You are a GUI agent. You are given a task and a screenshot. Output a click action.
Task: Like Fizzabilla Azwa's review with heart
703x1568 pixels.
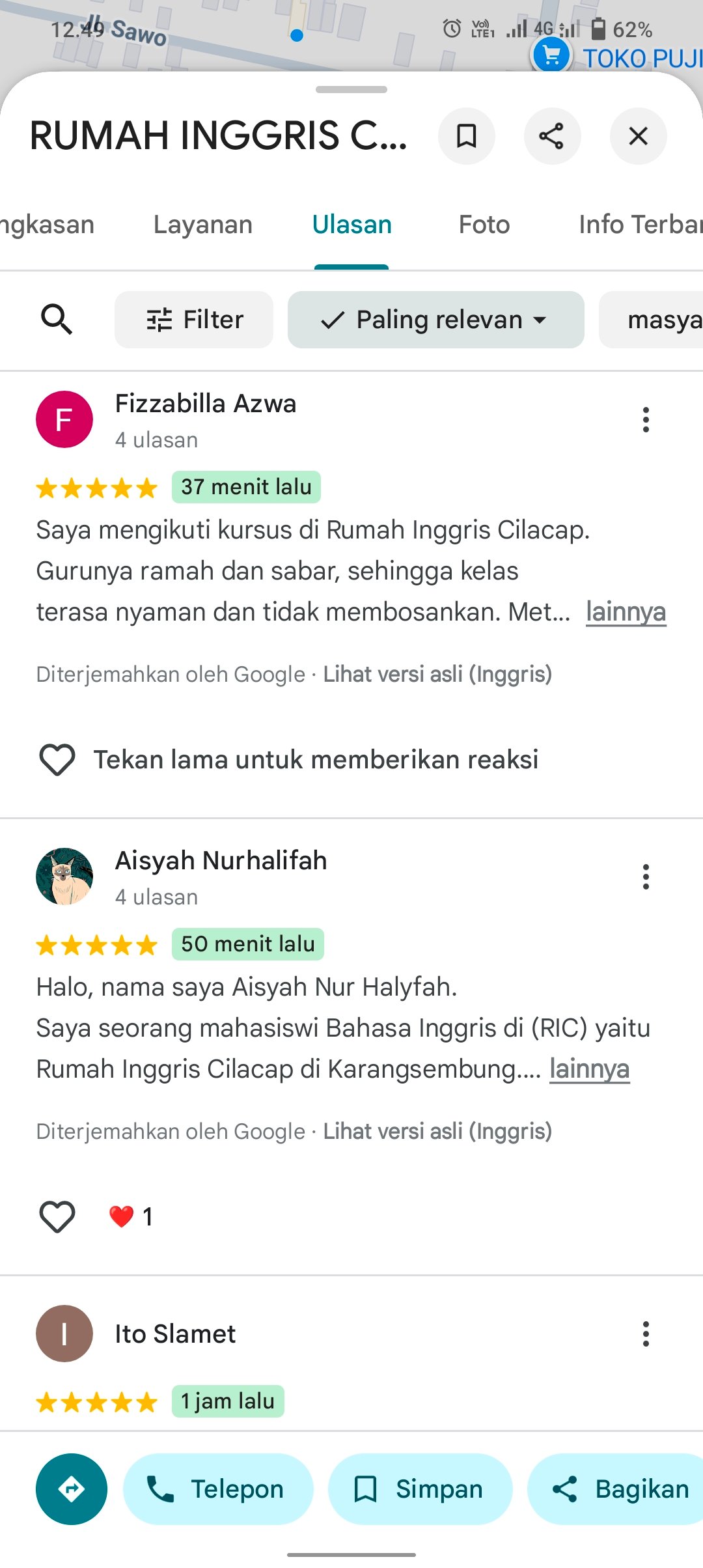[x=57, y=760]
